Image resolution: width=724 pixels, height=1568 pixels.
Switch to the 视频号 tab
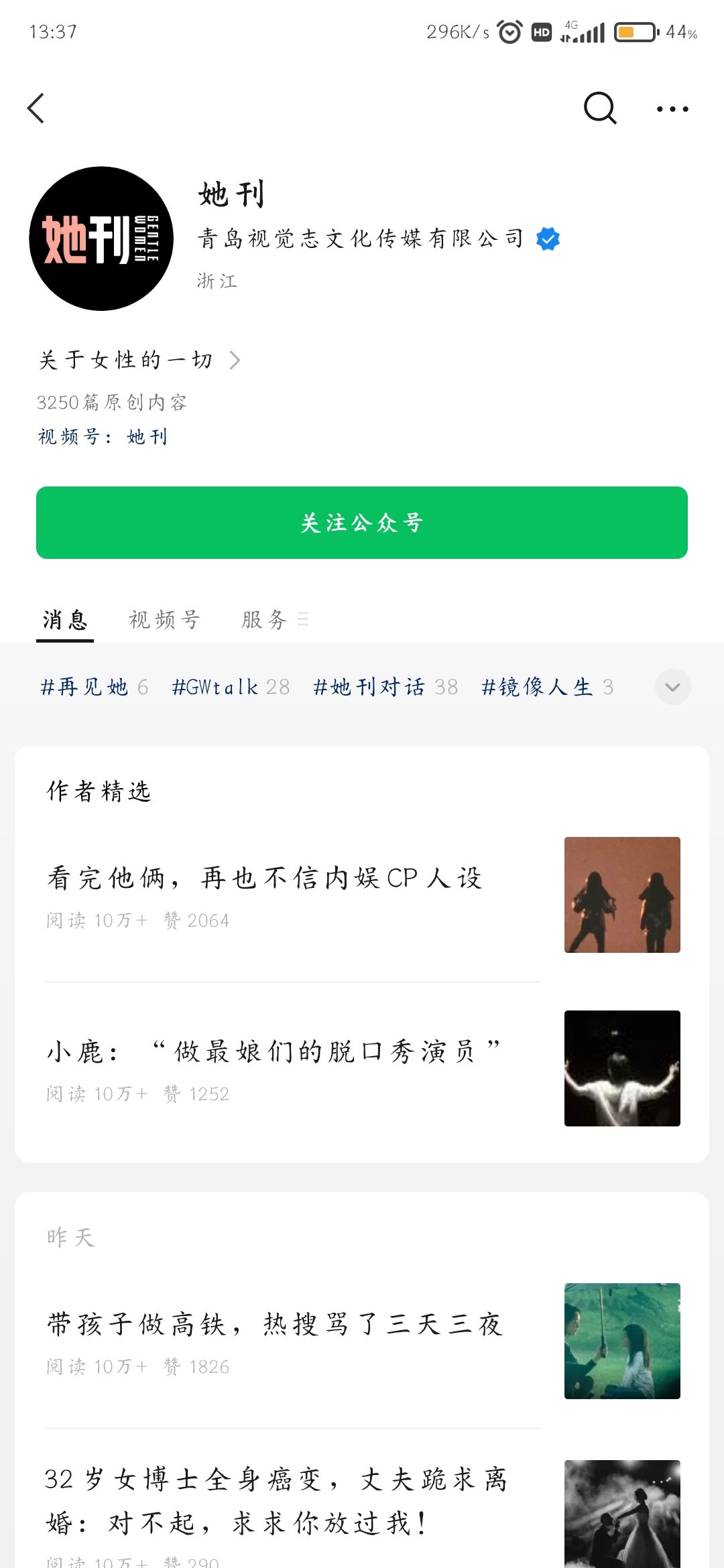(164, 619)
